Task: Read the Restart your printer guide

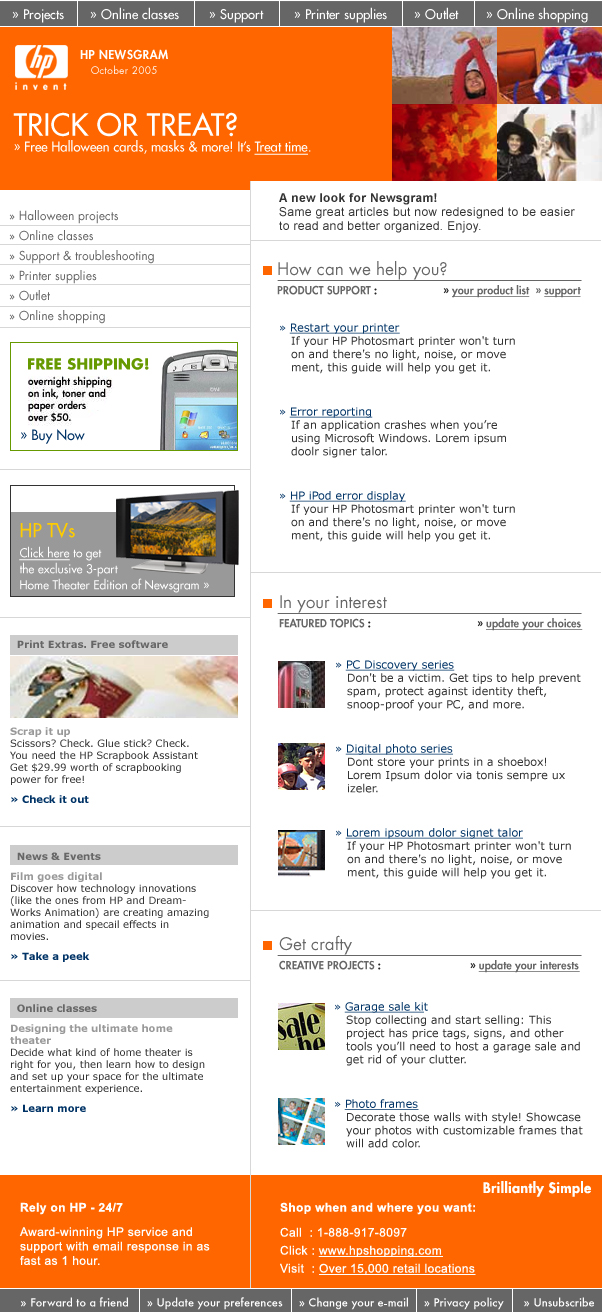Action: [x=344, y=328]
